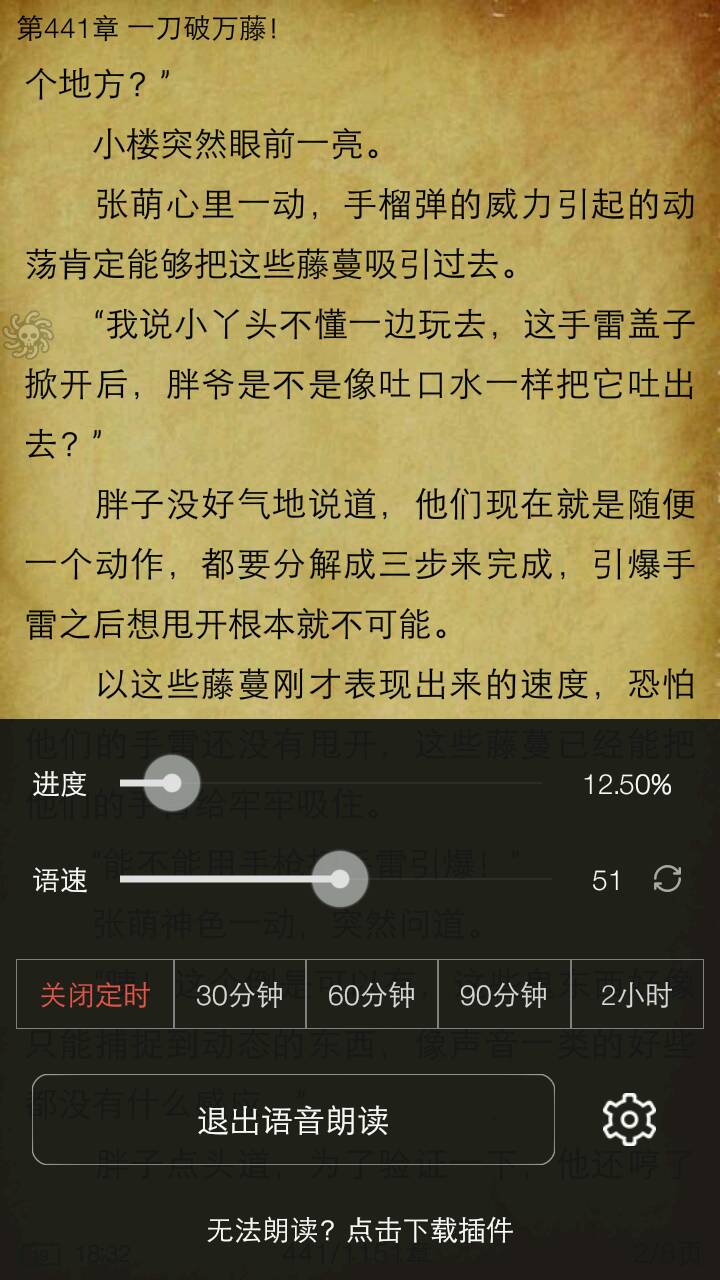Choose the 90分钟 timer option

(x=504, y=995)
